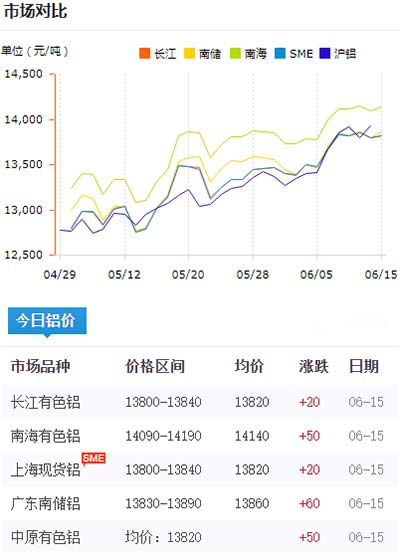Screen dimensions: 400x553
Task: Toggle the SME series in chart legend
Action: pyautogui.click(x=294, y=54)
